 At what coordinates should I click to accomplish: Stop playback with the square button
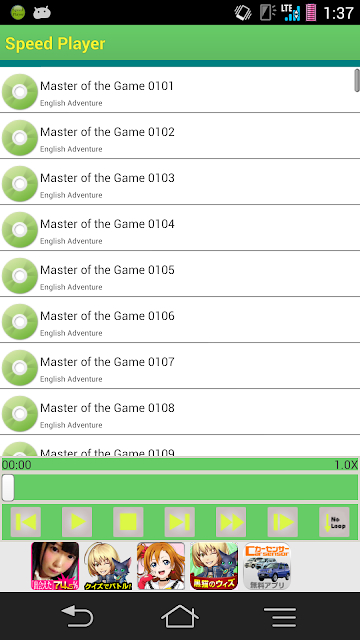click(x=128, y=522)
